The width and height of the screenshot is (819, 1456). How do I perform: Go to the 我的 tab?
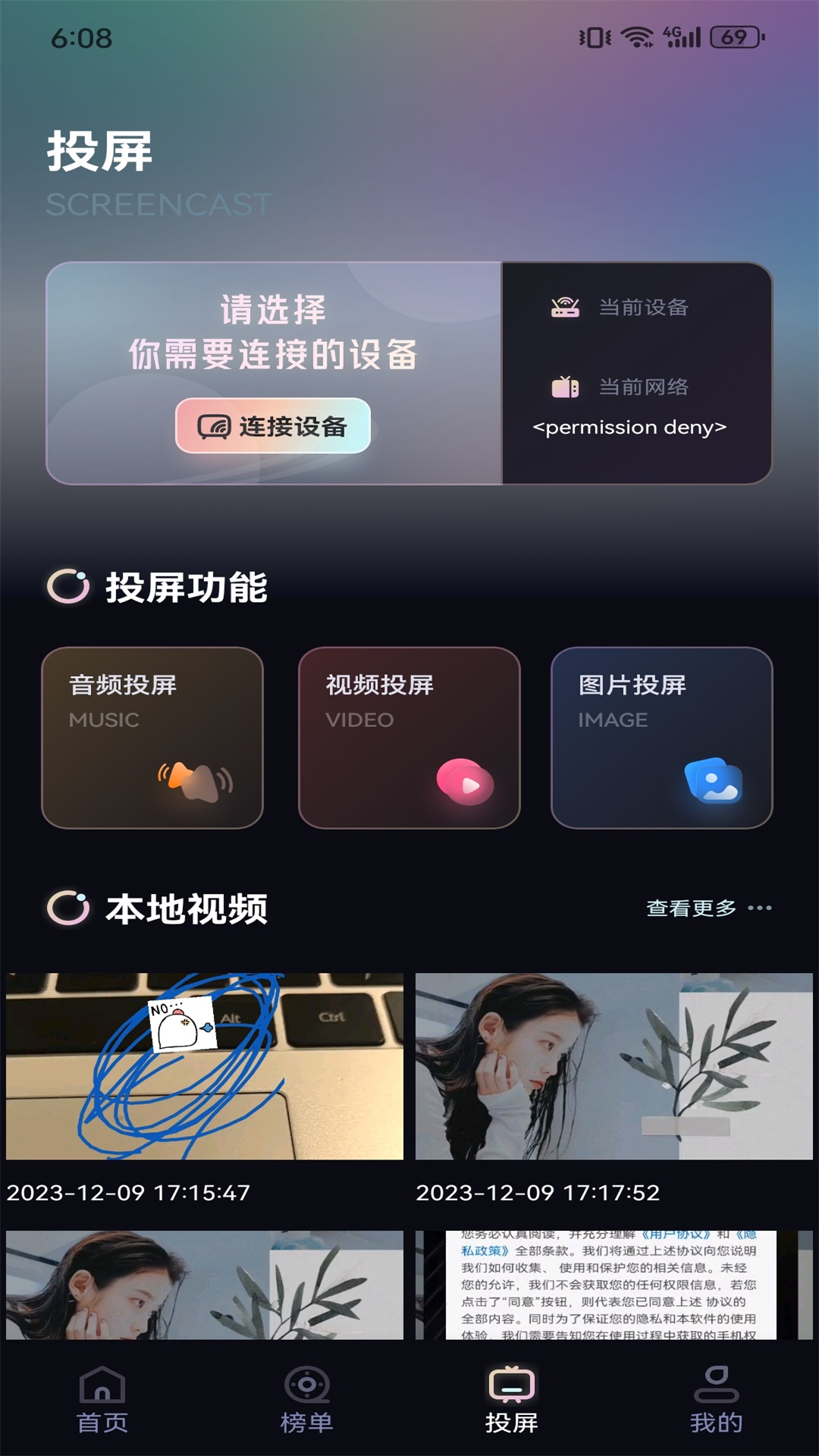point(716,1400)
